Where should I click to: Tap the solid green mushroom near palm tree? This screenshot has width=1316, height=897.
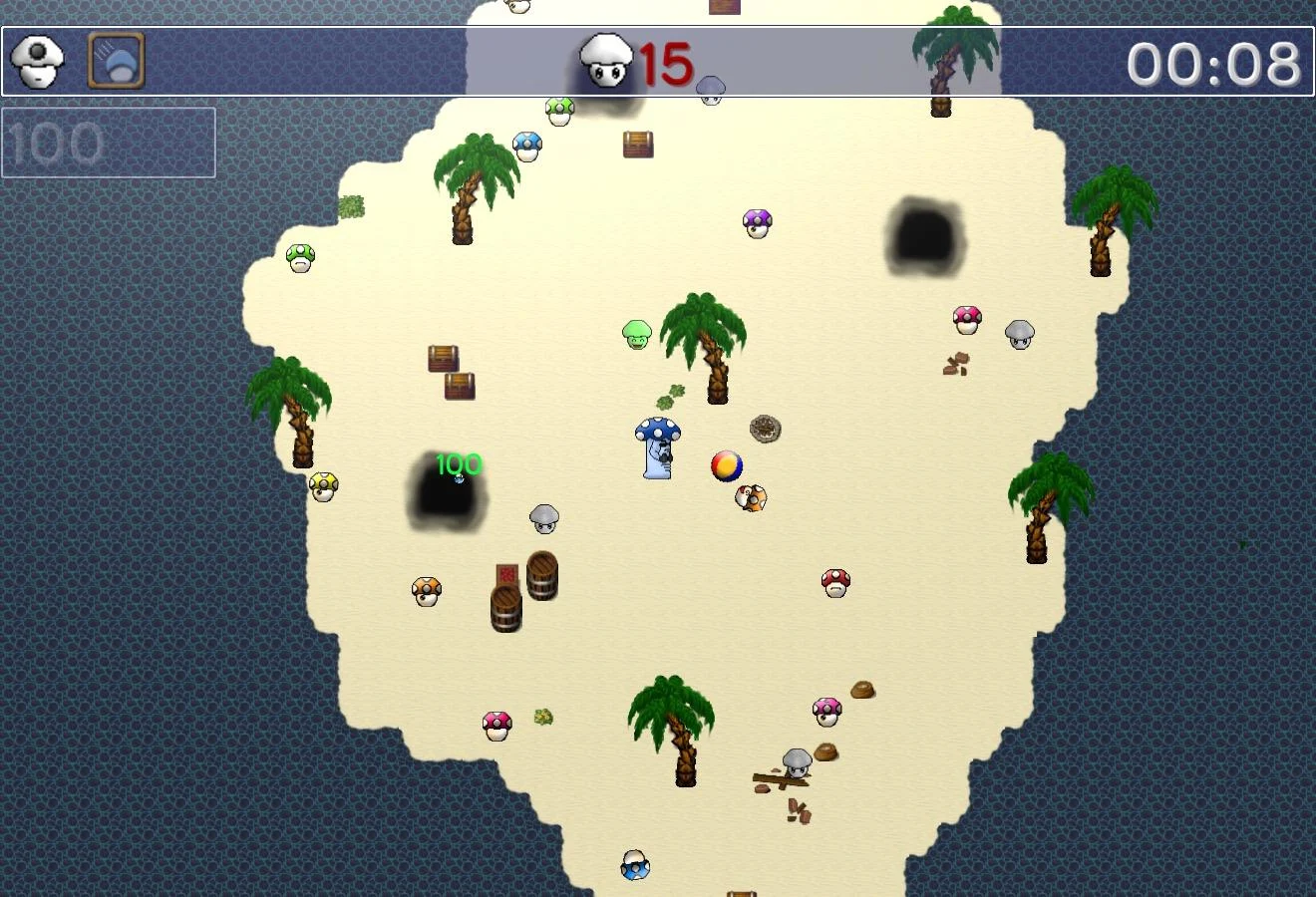pos(637,334)
